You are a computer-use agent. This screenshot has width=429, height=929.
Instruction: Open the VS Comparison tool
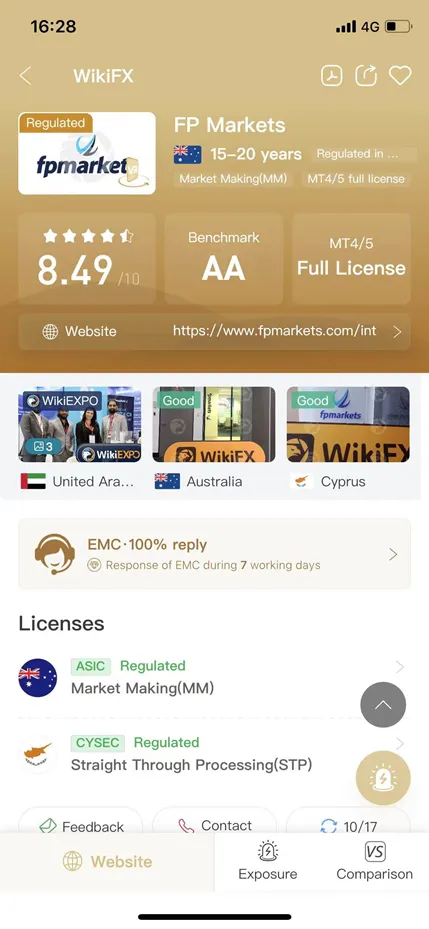coord(374,861)
